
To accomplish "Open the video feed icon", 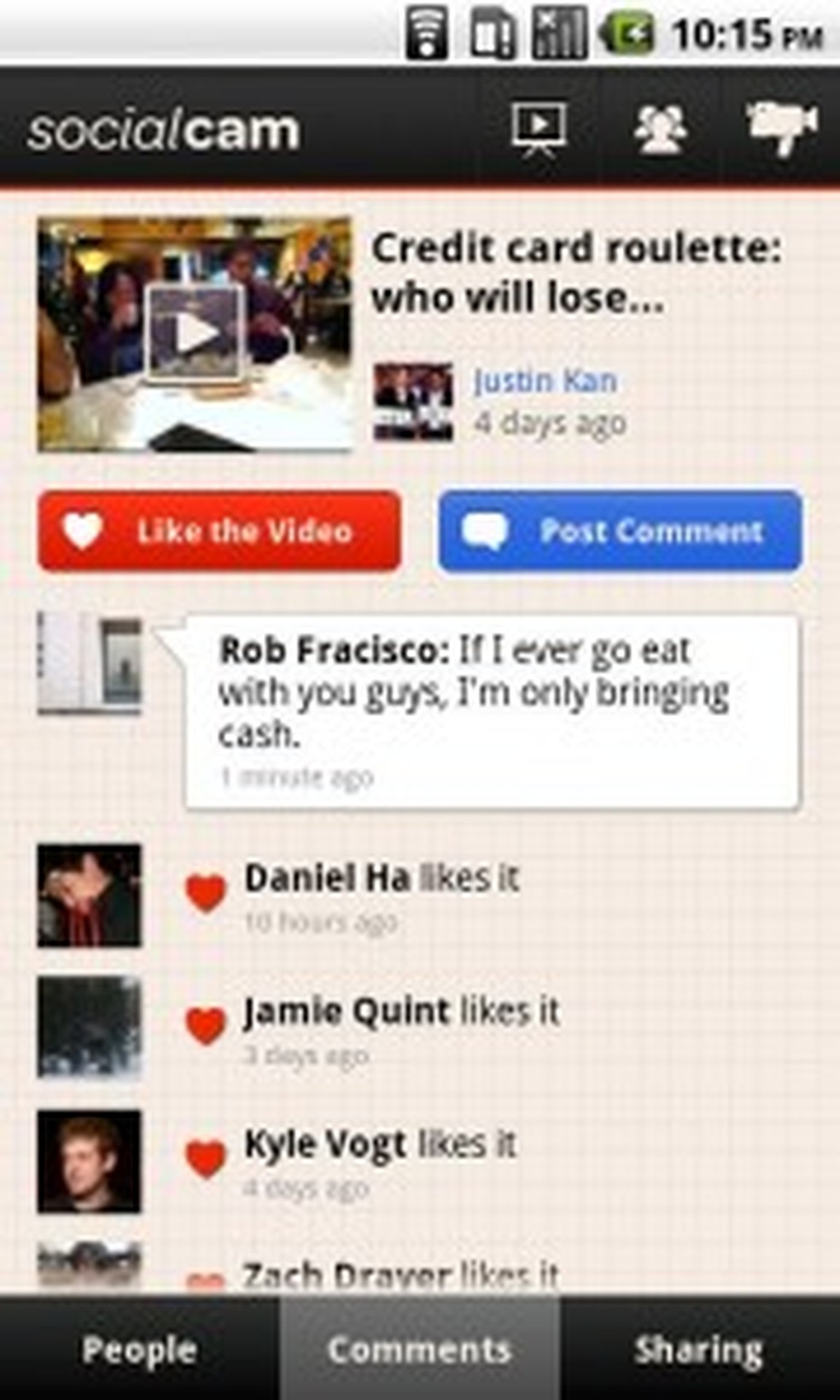I will [538, 128].
